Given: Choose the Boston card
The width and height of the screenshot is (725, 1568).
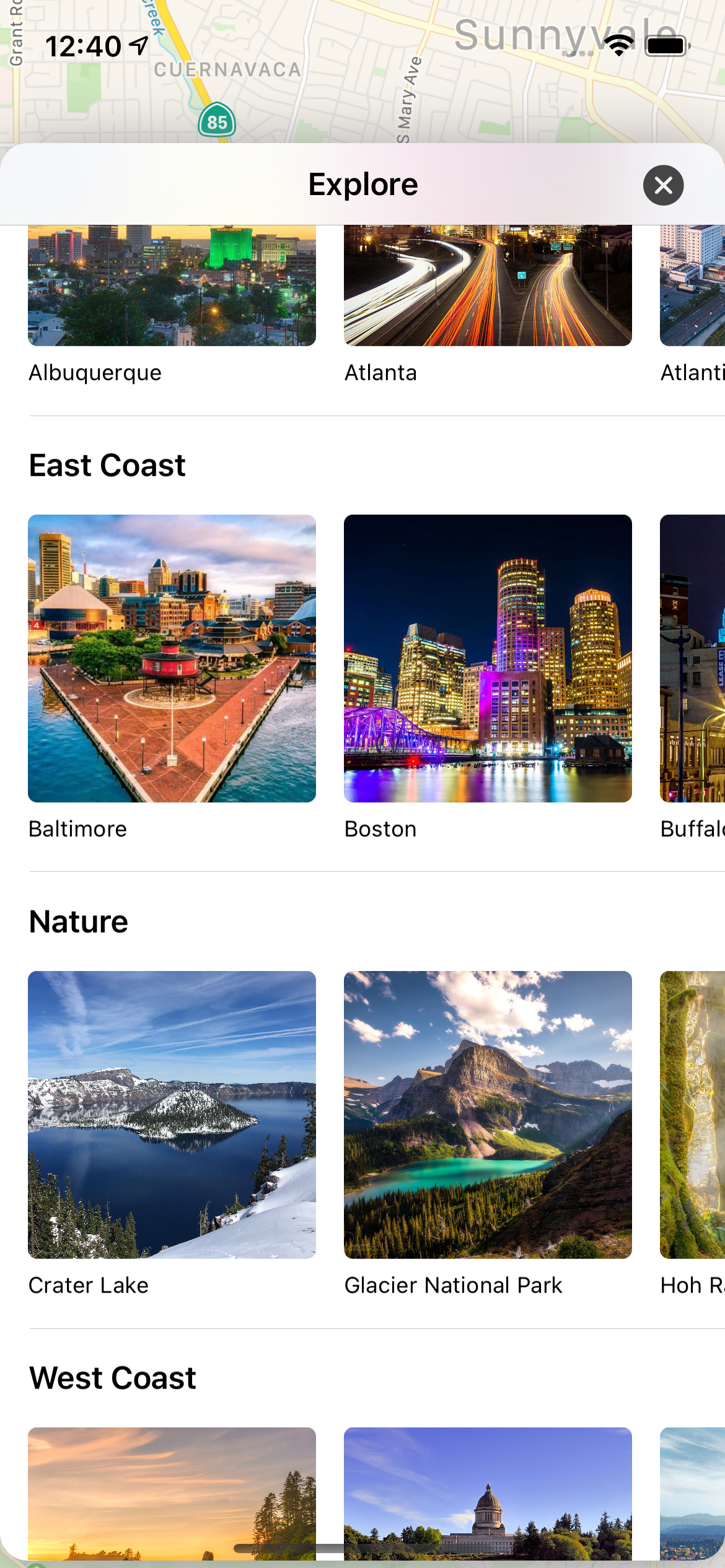Looking at the screenshot, I should [488, 658].
